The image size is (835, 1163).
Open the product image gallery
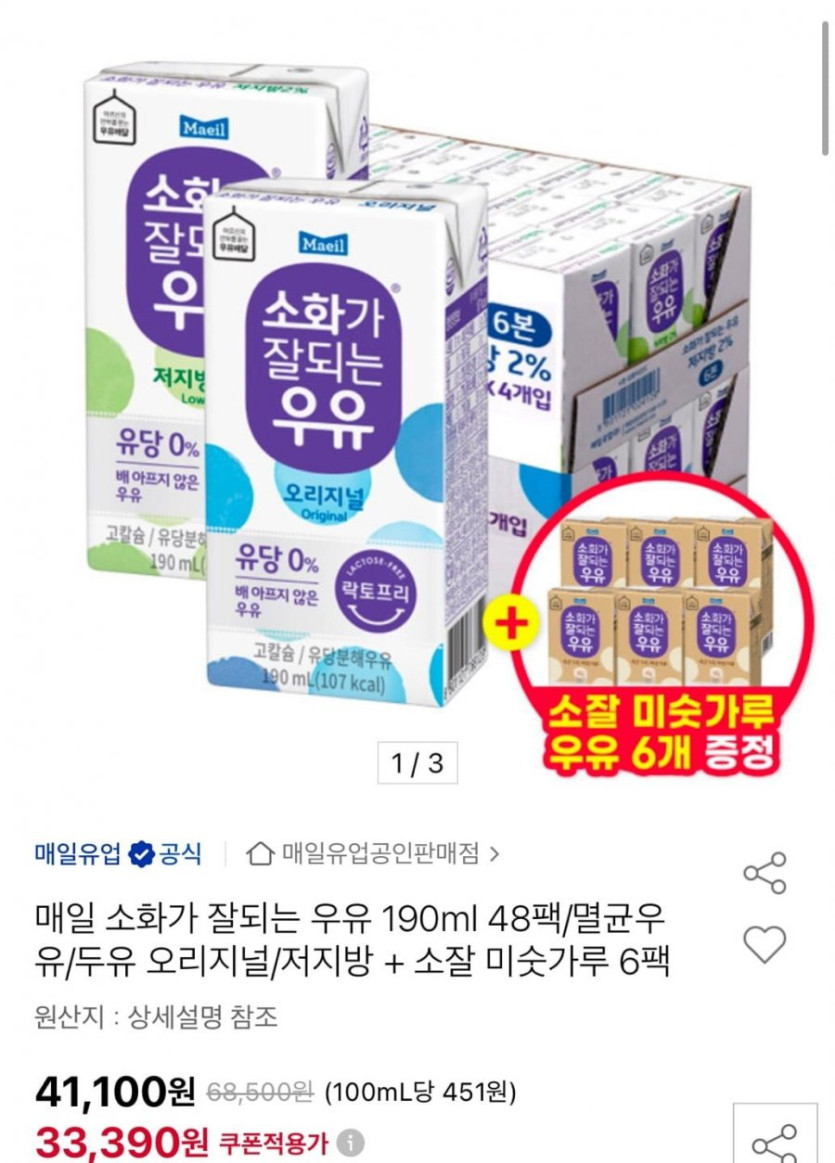[x=417, y=400]
